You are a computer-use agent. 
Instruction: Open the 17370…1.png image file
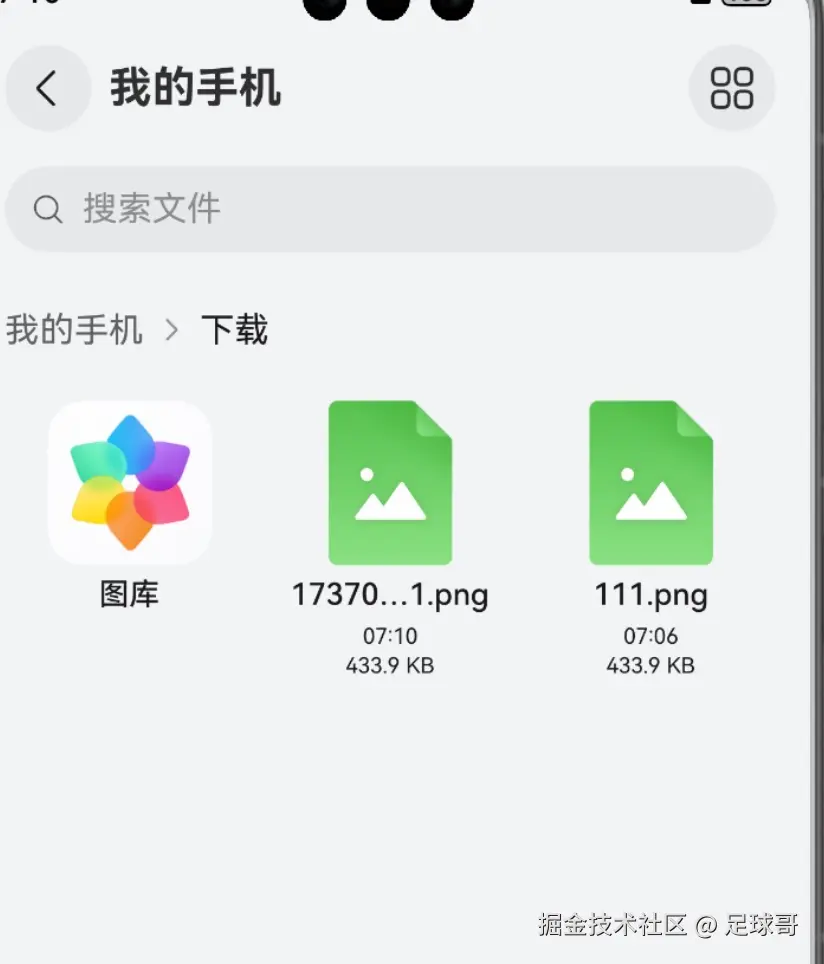[x=390, y=484]
